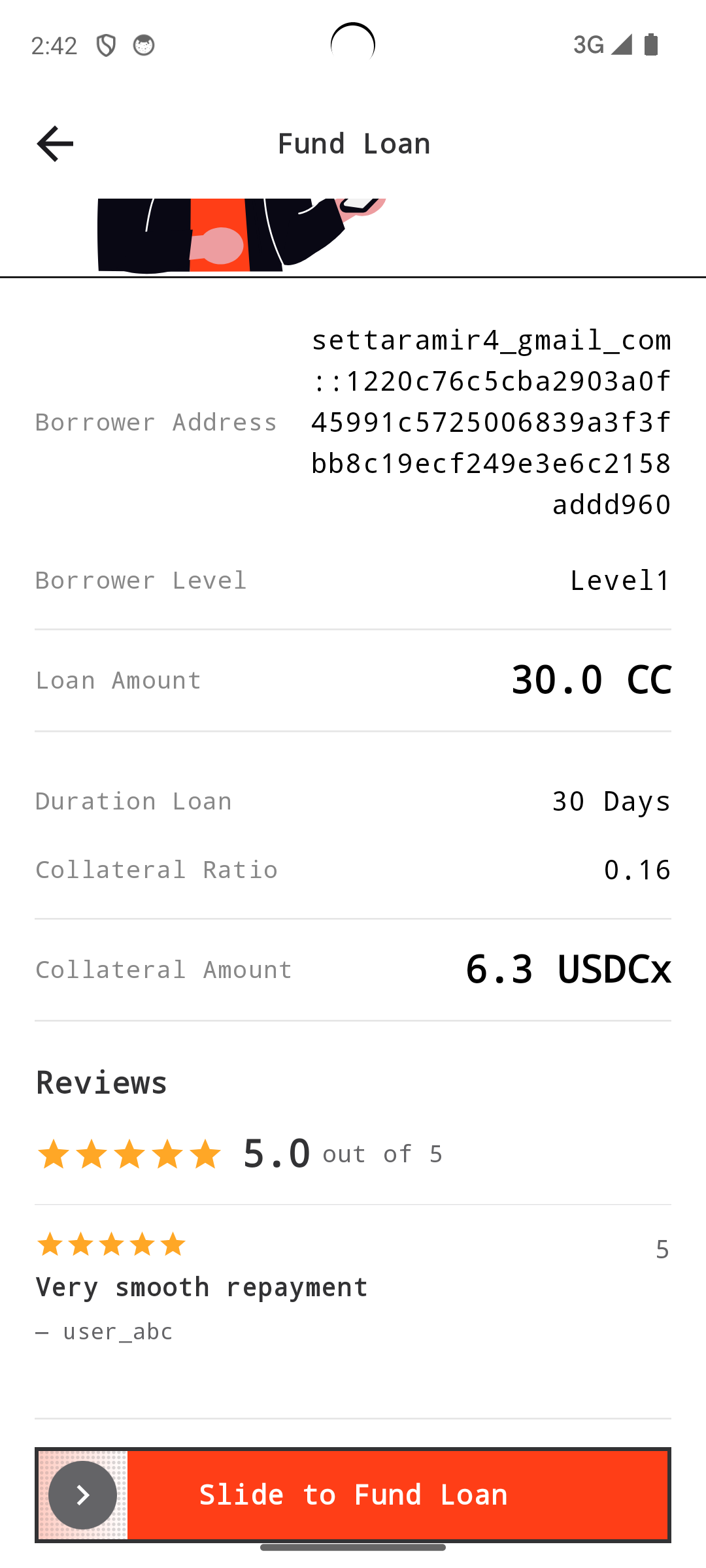Tap the camera cutout circle
Viewport: 706px width, 1568px height.
(x=353, y=44)
